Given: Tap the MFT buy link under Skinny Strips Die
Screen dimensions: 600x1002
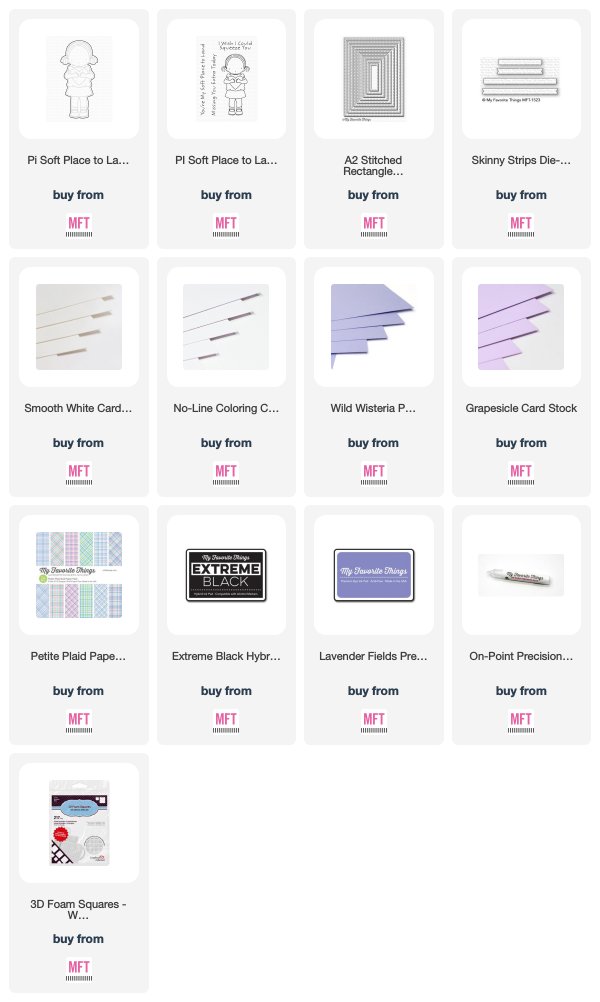Looking at the screenshot, I should 520,225.
